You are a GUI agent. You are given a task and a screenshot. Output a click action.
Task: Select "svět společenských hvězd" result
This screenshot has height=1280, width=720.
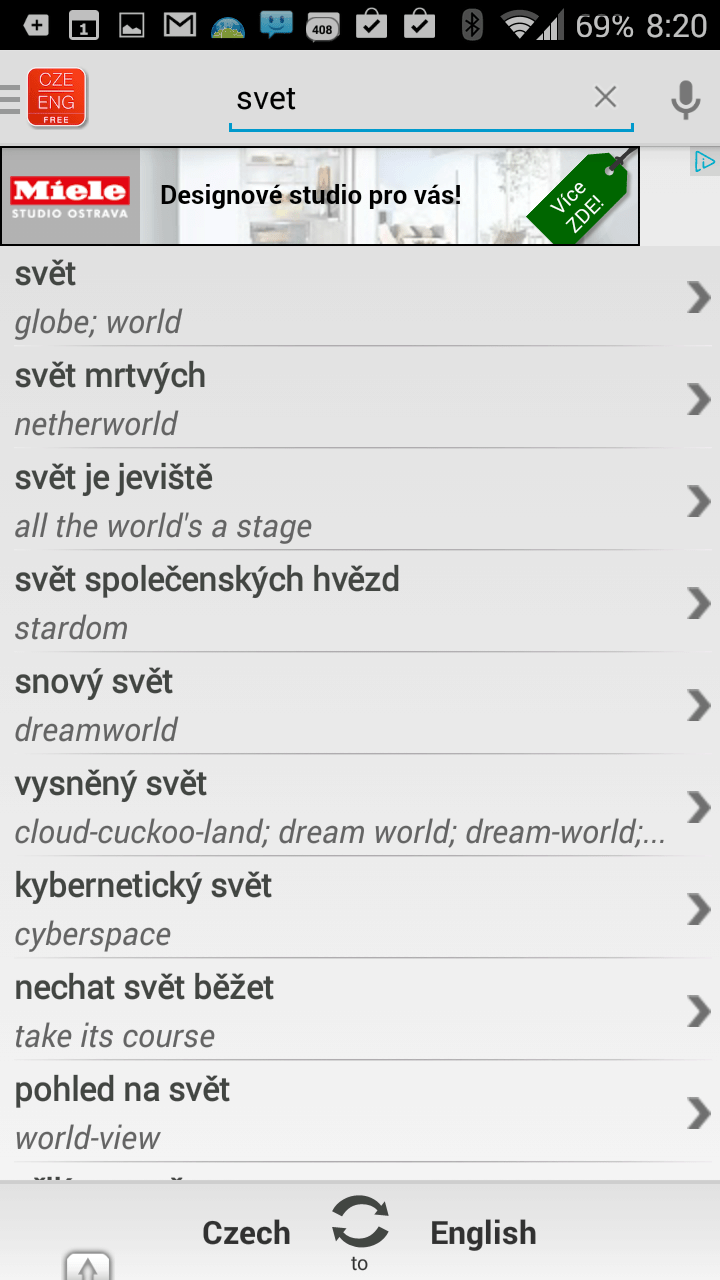pyautogui.click(x=360, y=602)
